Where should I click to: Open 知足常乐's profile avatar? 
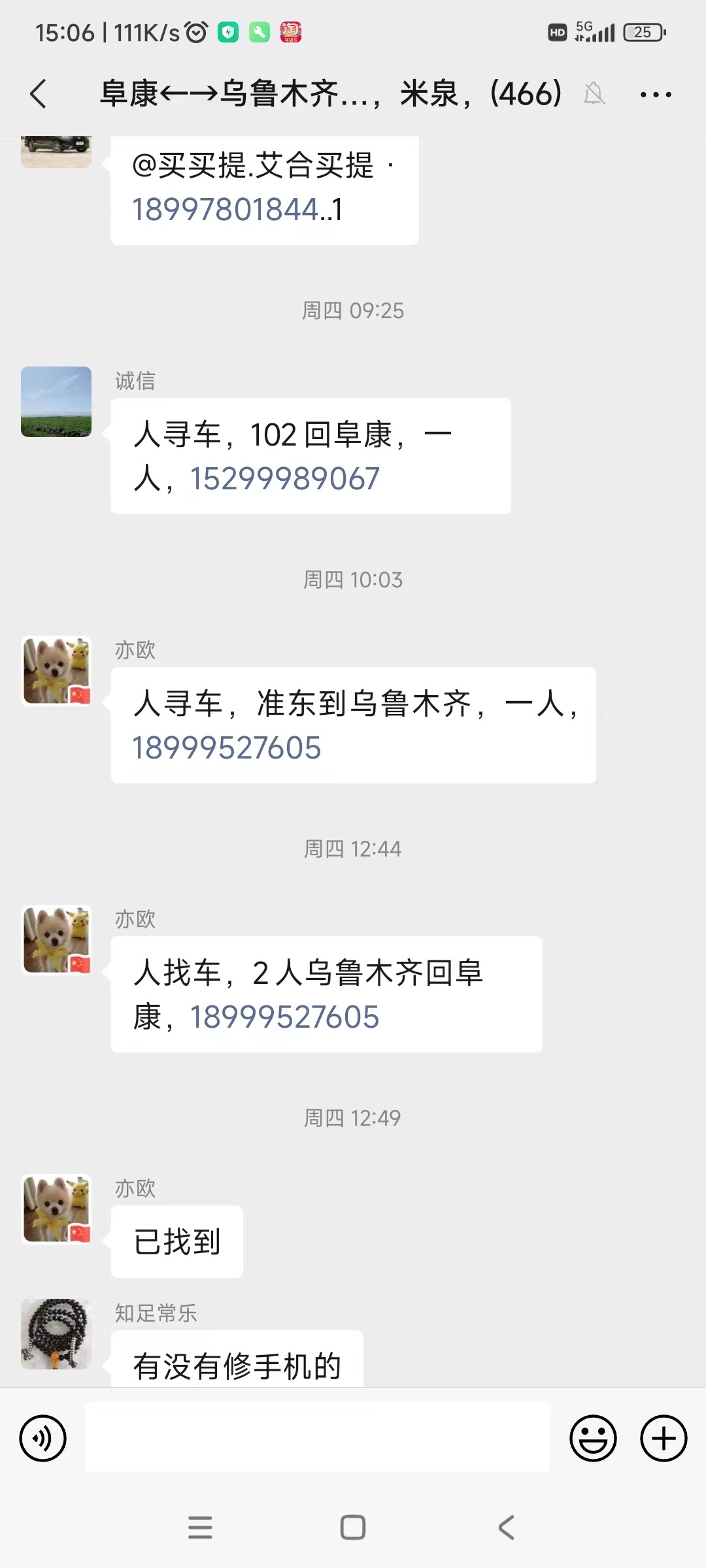tap(56, 1334)
